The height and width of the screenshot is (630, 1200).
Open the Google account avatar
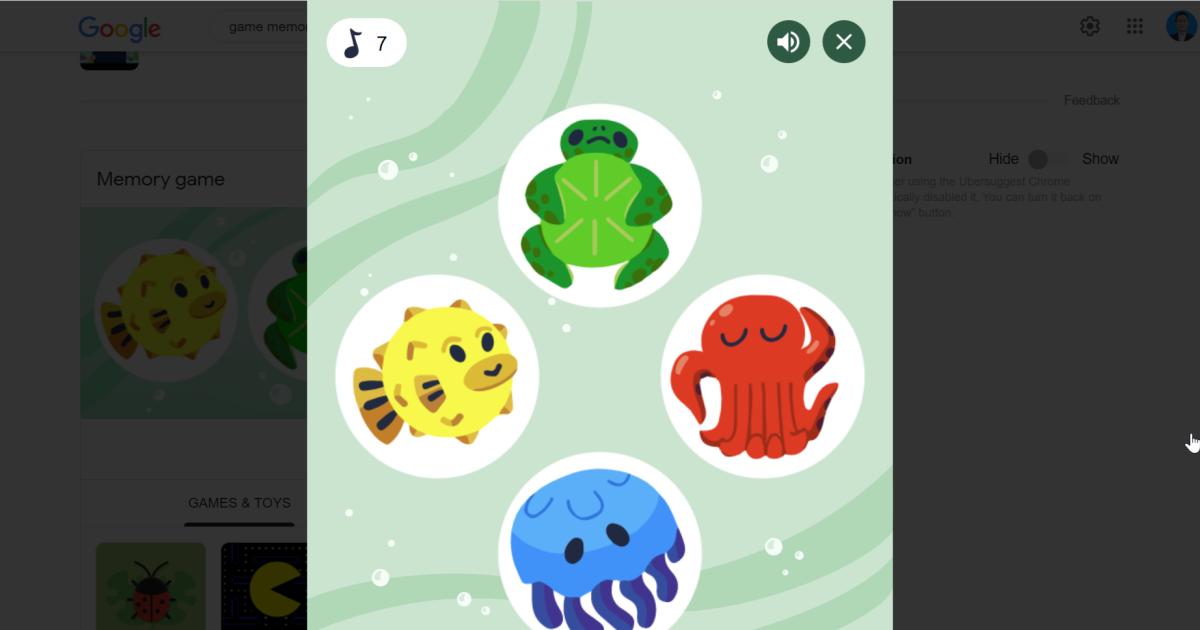pos(1181,27)
